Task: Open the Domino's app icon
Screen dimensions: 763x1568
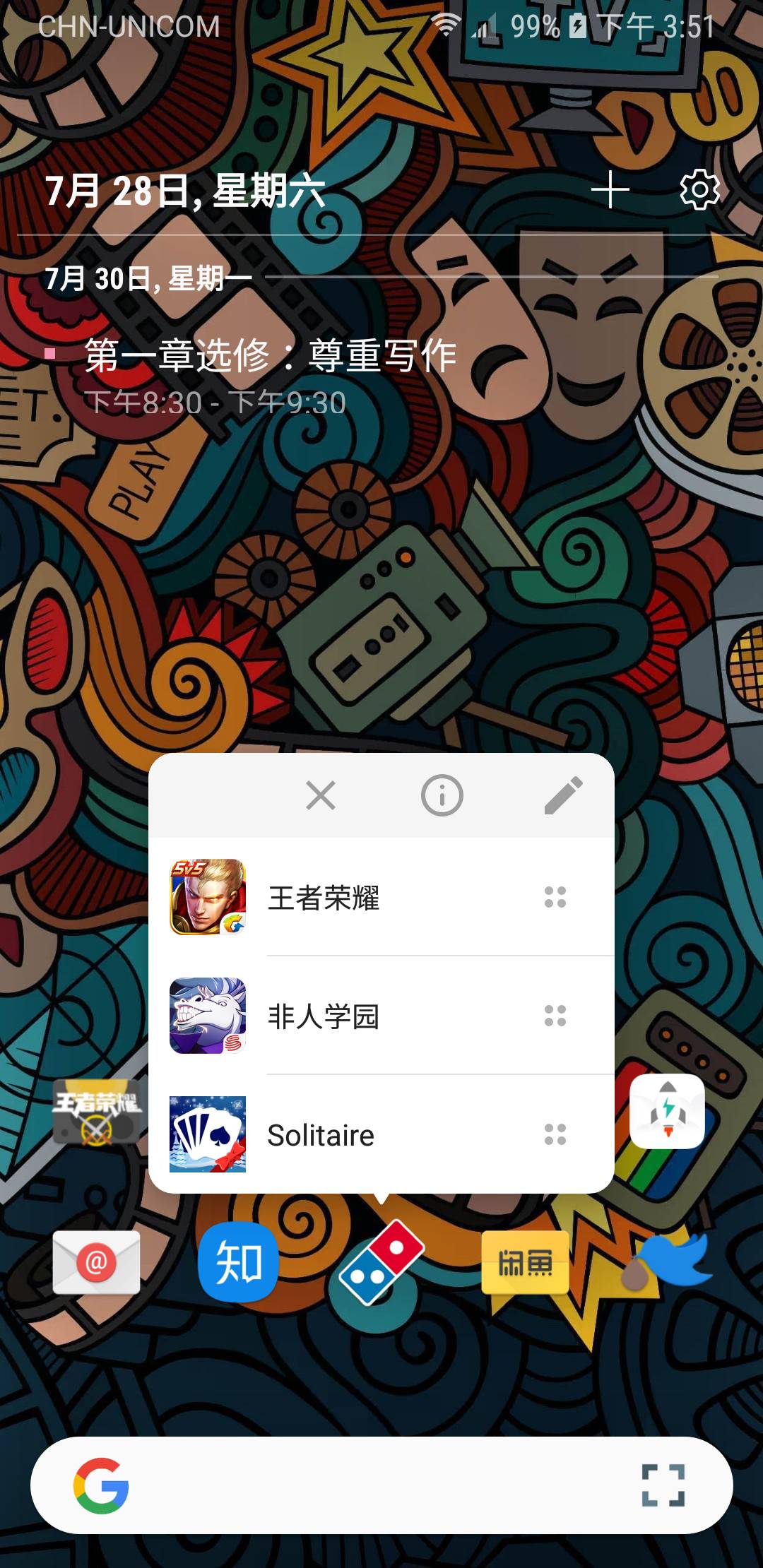Action: pyautogui.click(x=381, y=1261)
